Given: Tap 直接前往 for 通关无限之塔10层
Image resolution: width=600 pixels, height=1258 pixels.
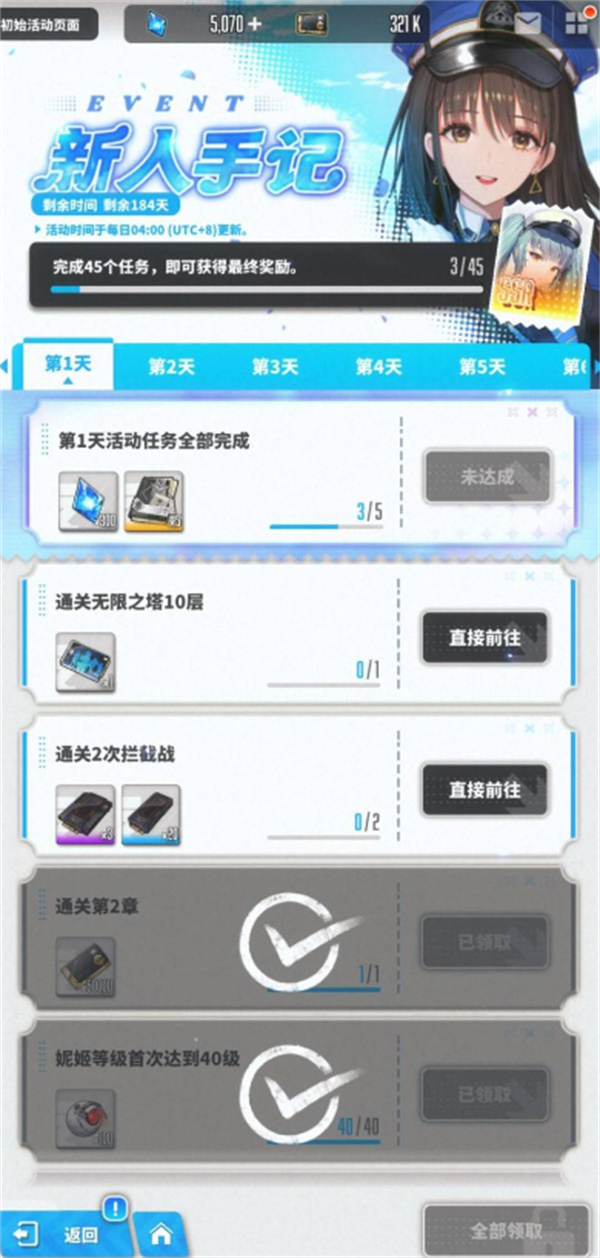Looking at the screenshot, I should tap(485, 638).
